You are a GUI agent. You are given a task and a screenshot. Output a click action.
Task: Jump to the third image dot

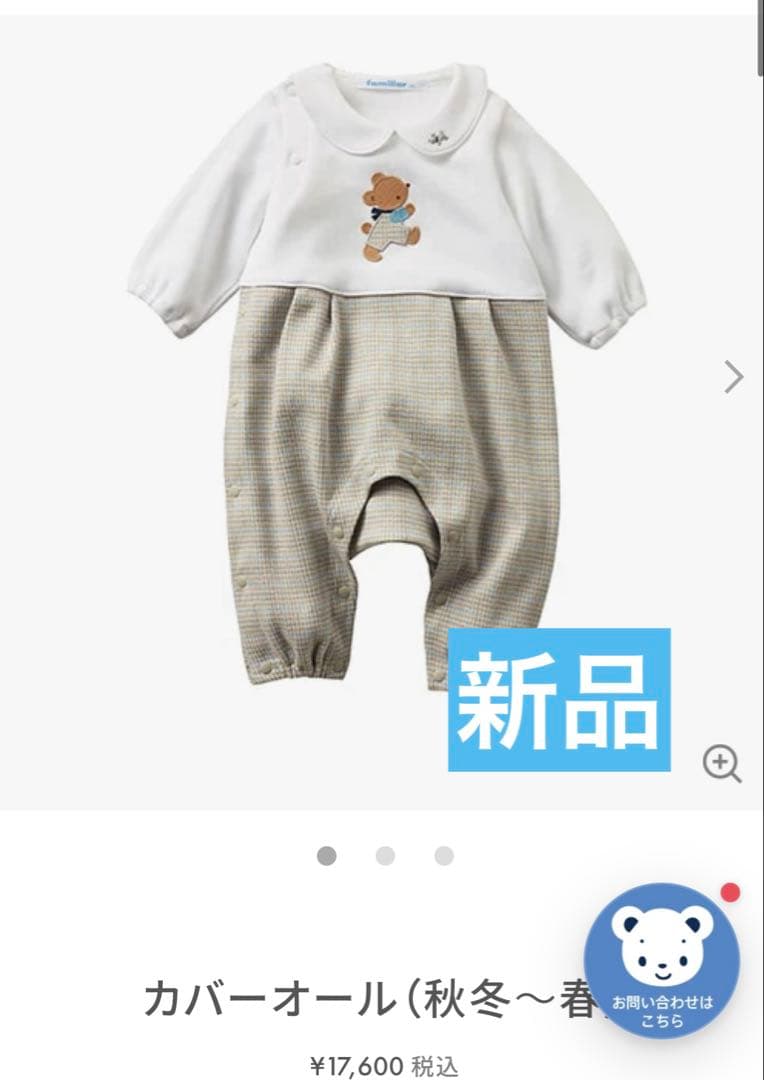coord(444,856)
